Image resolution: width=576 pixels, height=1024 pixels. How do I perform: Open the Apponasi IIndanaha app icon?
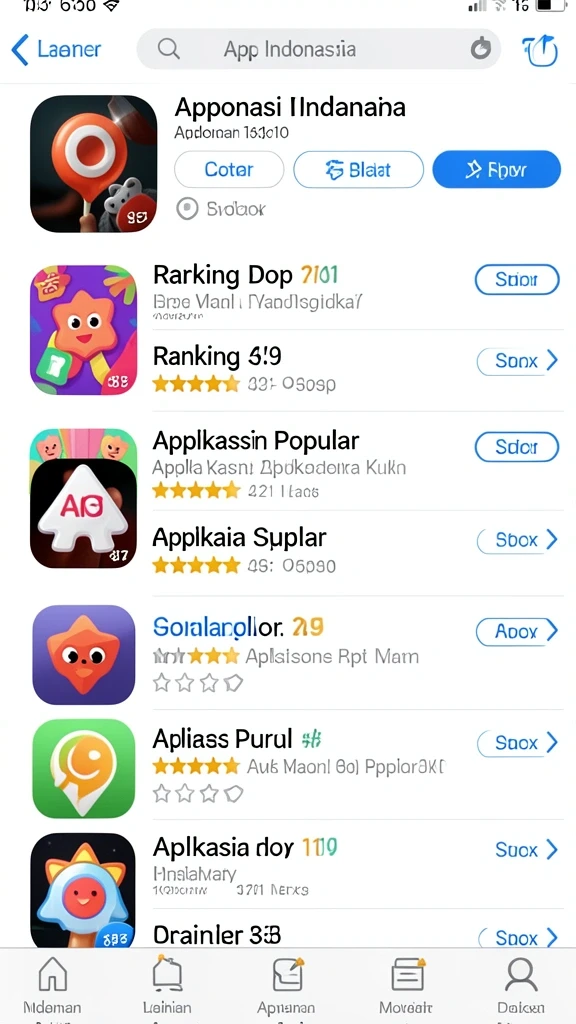pyautogui.click(x=93, y=164)
